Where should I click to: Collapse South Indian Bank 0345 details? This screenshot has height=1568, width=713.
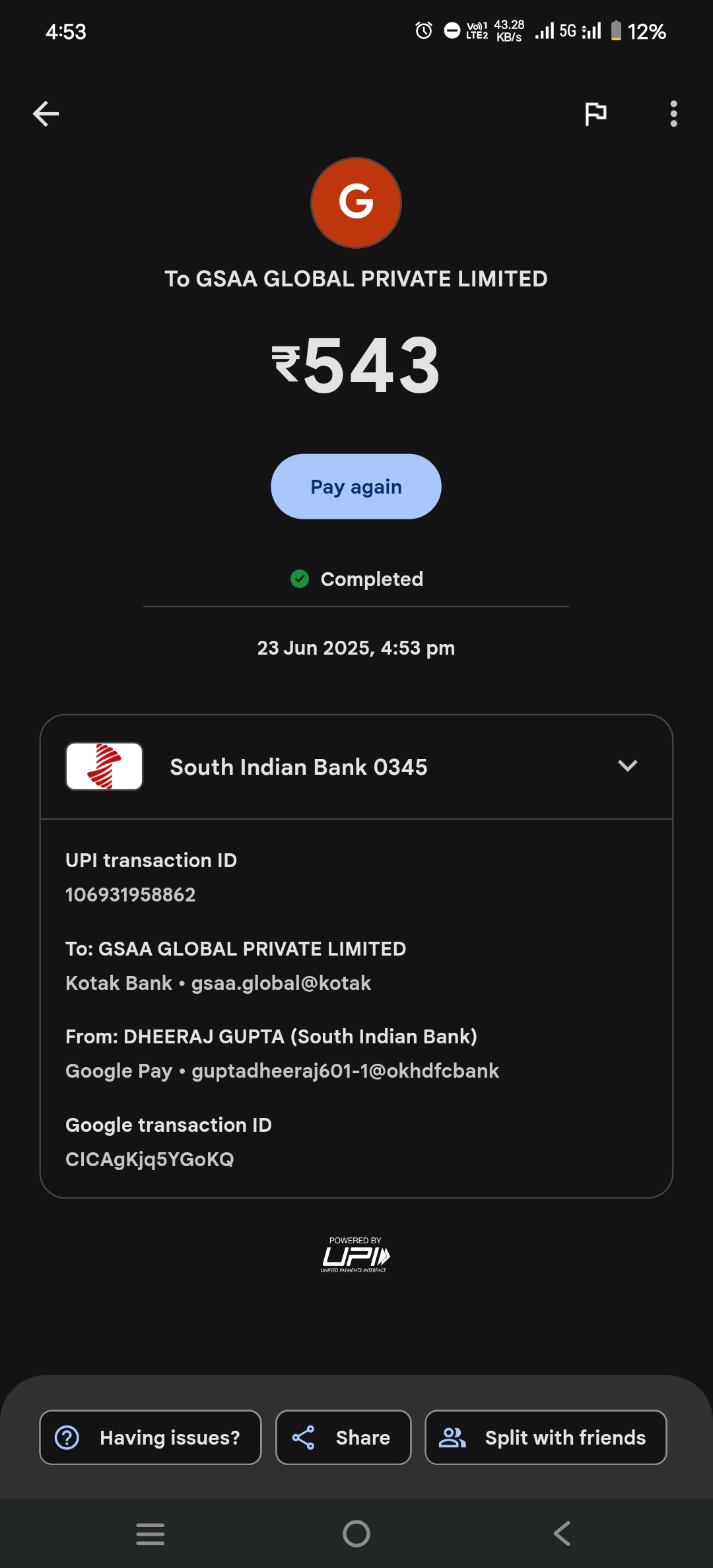coord(627,766)
